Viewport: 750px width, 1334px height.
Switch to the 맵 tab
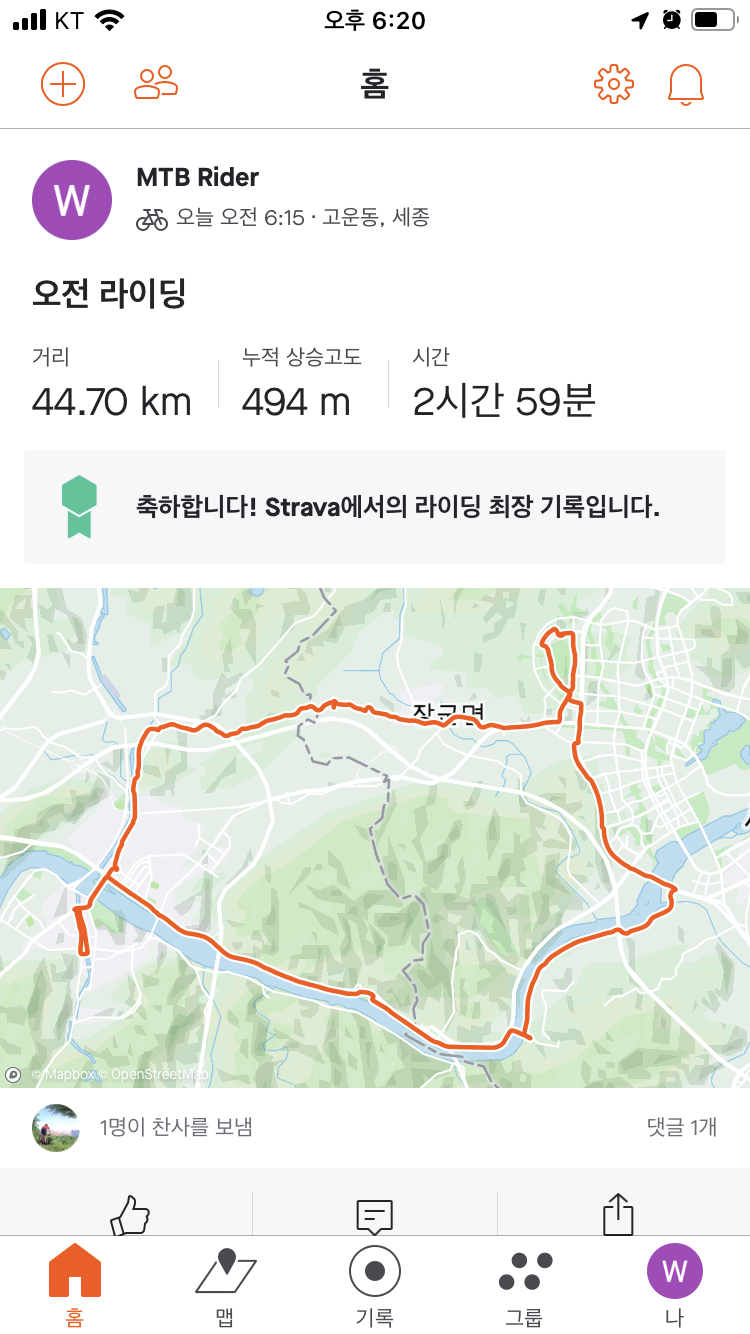(x=225, y=1285)
